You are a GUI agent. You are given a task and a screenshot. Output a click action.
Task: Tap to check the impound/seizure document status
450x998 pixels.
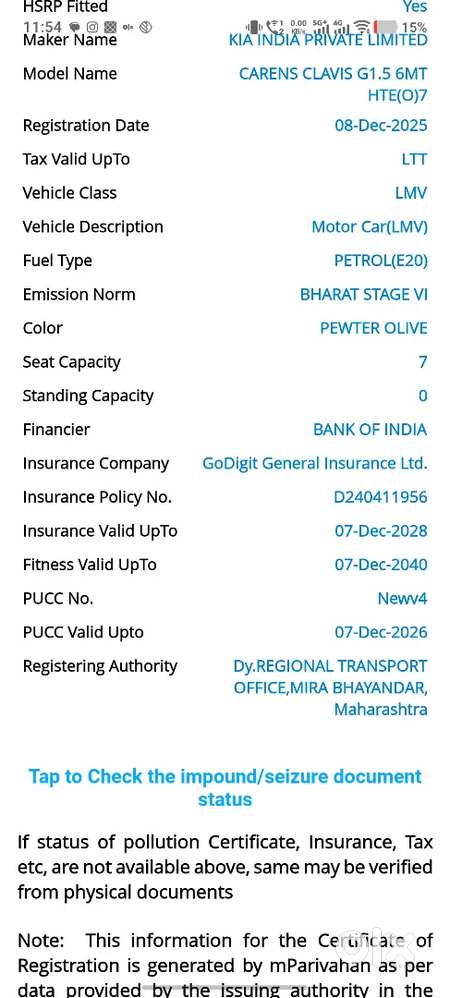point(225,787)
